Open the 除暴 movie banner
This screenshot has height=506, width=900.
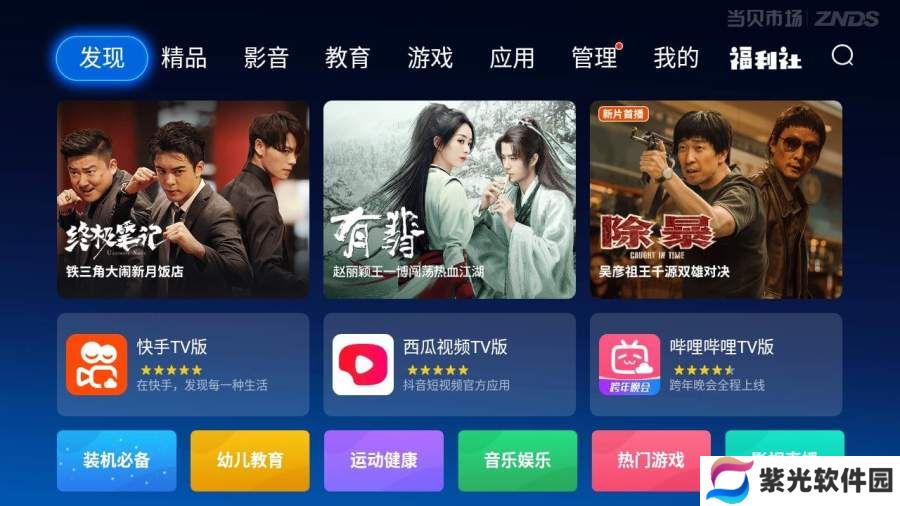[x=716, y=199]
